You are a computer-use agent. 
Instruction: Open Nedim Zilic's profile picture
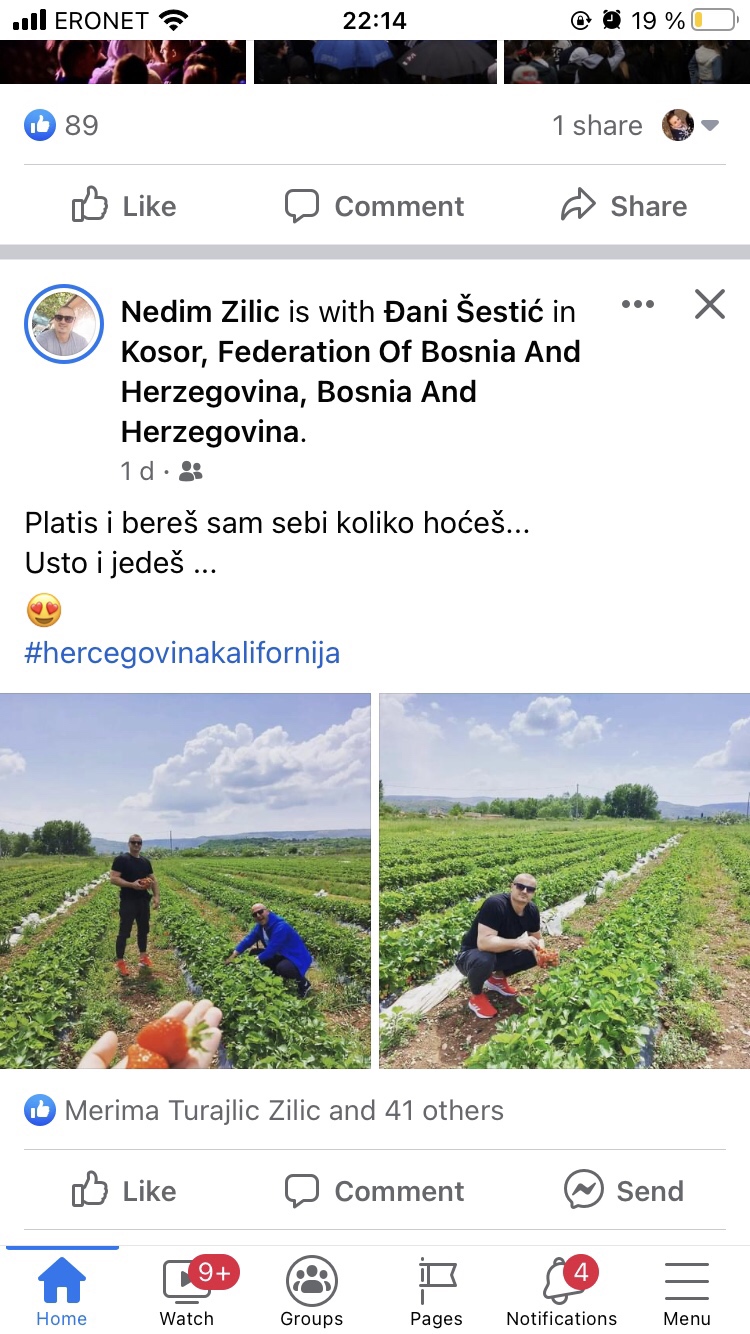click(x=64, y=324)
